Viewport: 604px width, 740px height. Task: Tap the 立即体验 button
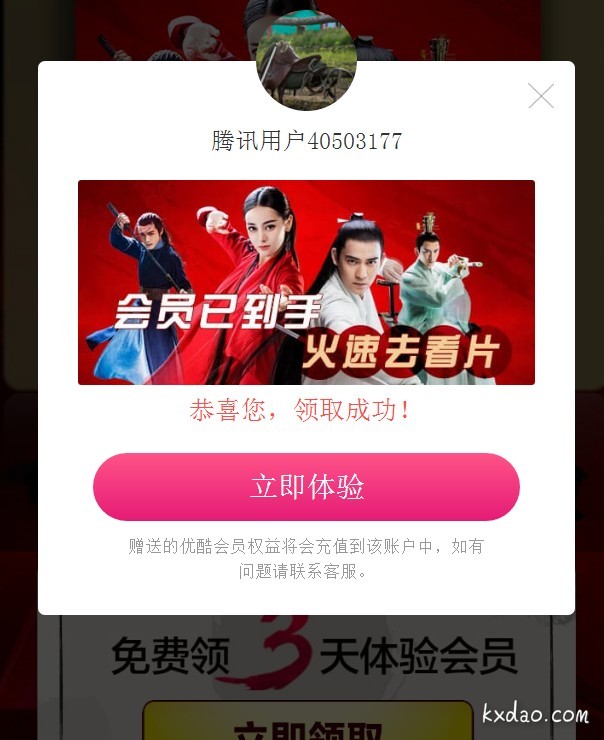306,487
